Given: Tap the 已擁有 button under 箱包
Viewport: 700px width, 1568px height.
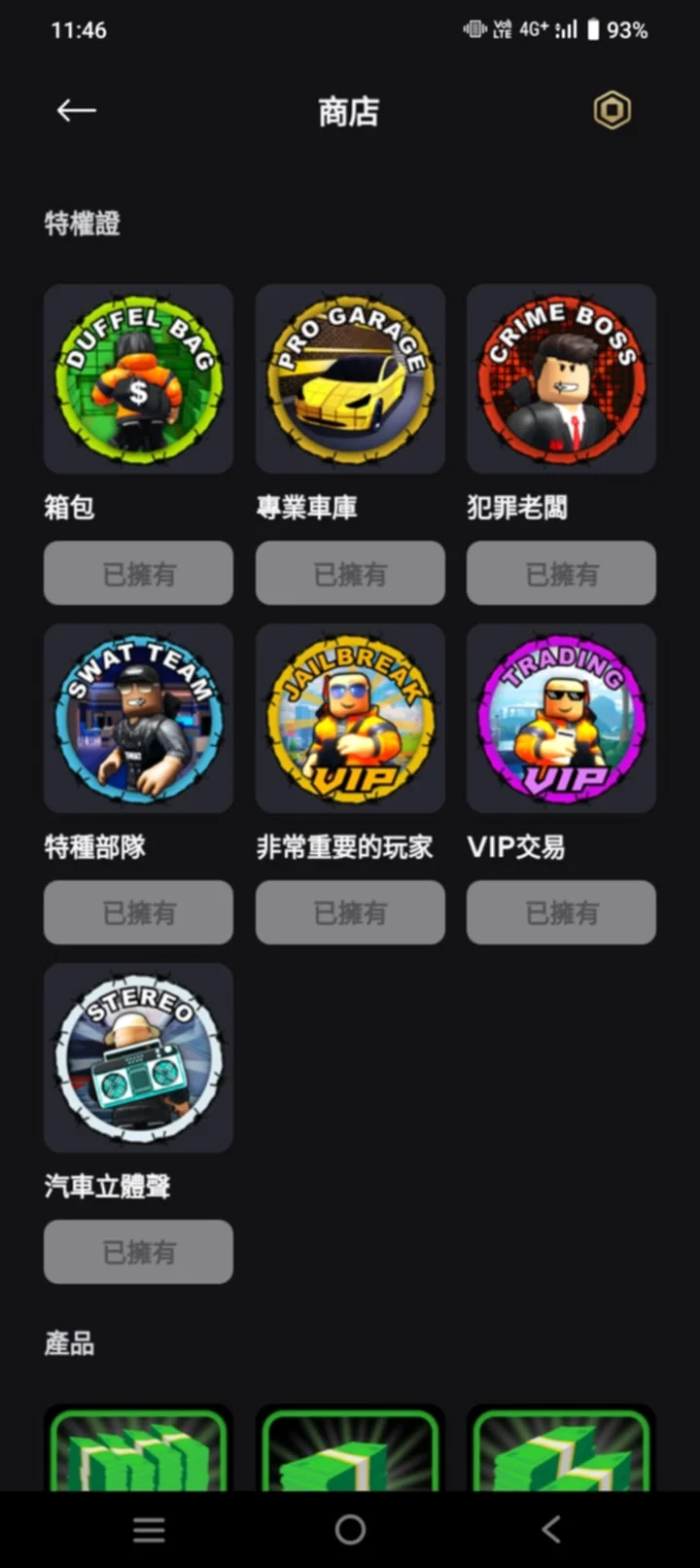Looking at the screenshot, I should pos(138,574).
